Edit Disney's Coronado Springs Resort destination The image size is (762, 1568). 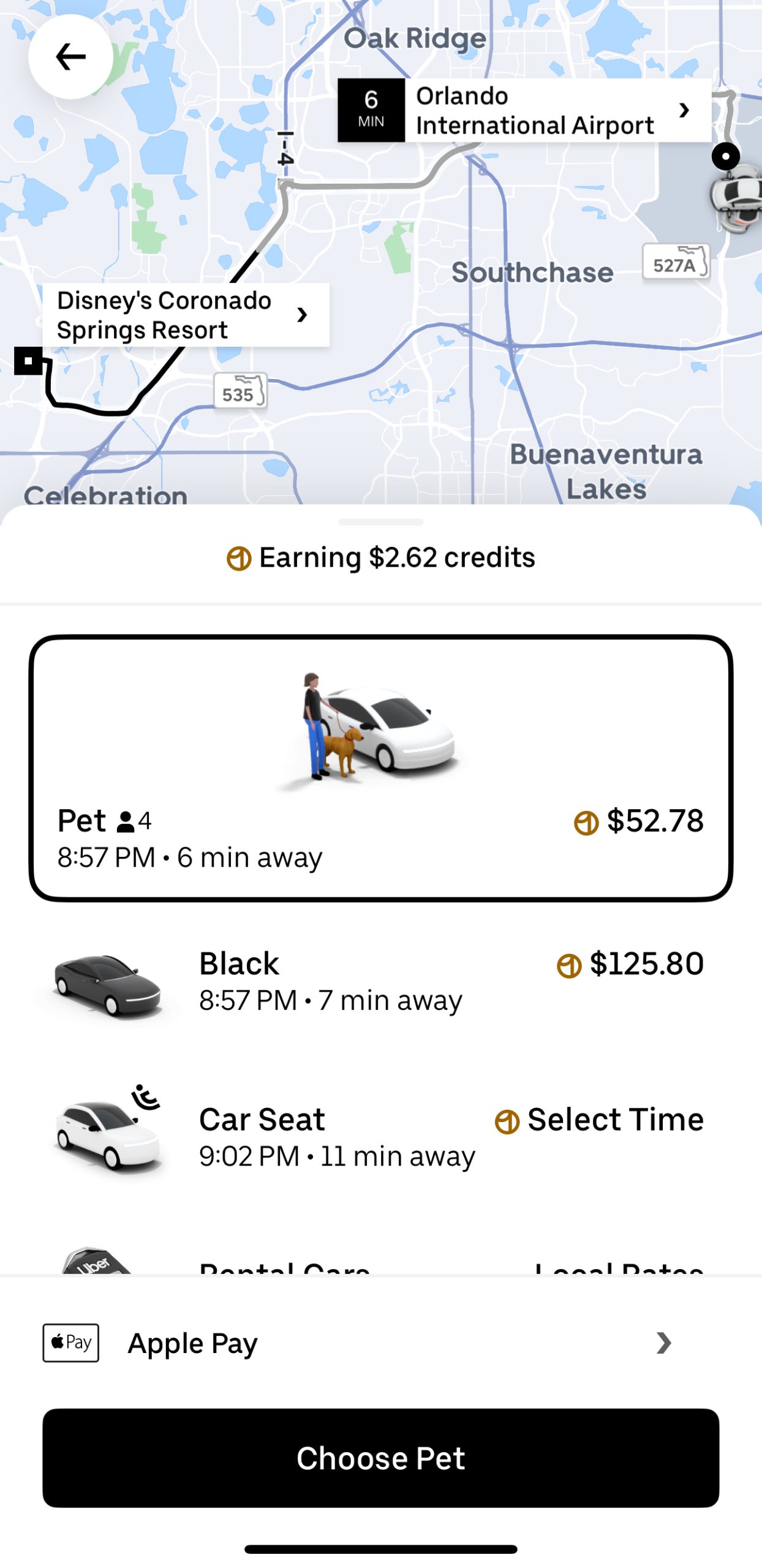pos(186,315)
